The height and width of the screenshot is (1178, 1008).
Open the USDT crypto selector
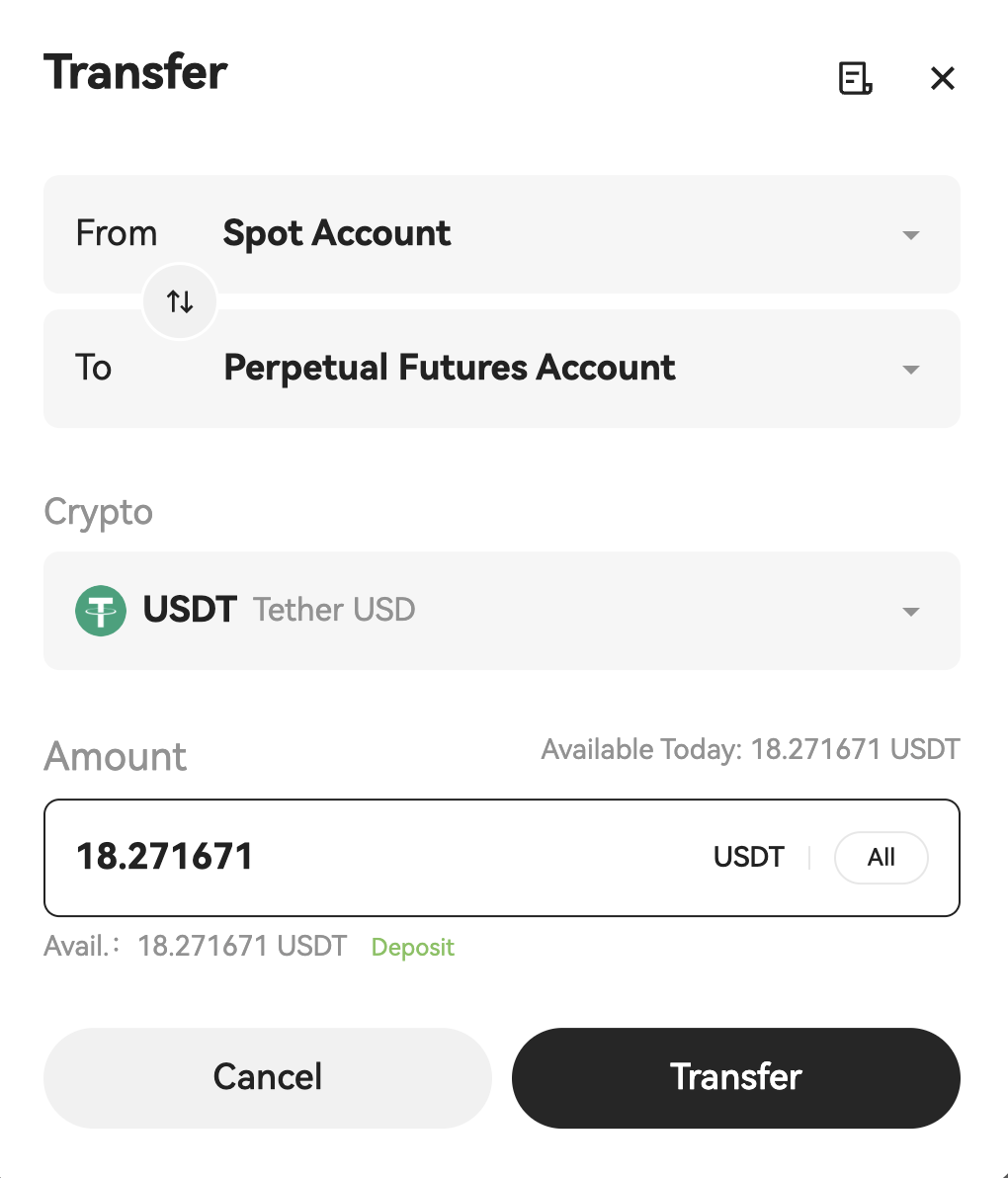tap(502, 611)
